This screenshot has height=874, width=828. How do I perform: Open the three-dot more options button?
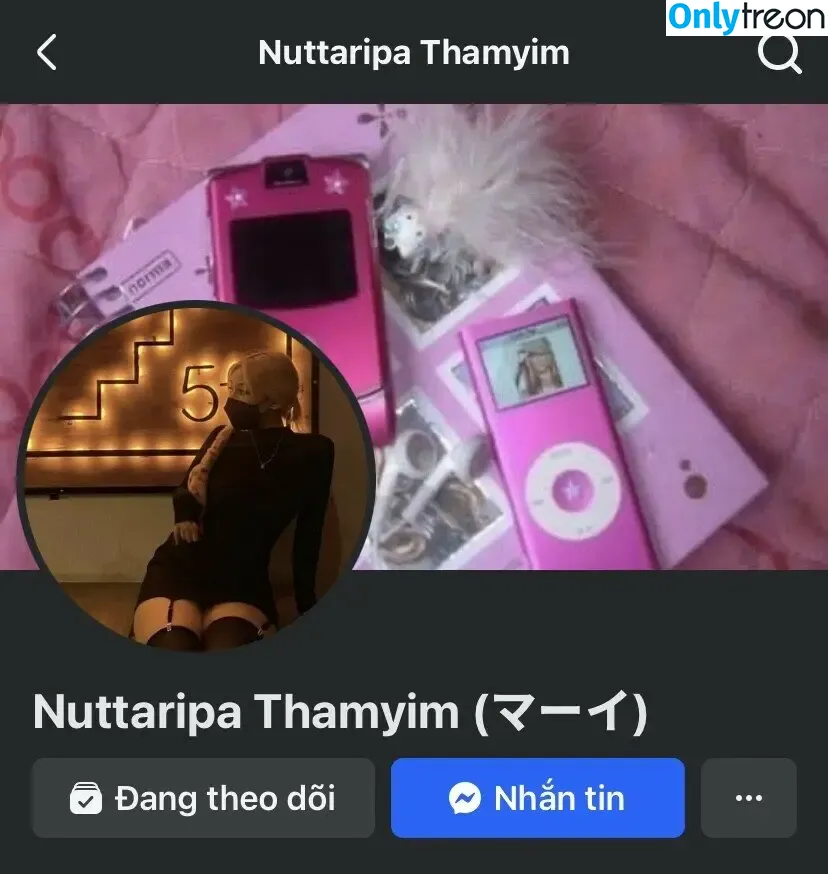[748, 798]
